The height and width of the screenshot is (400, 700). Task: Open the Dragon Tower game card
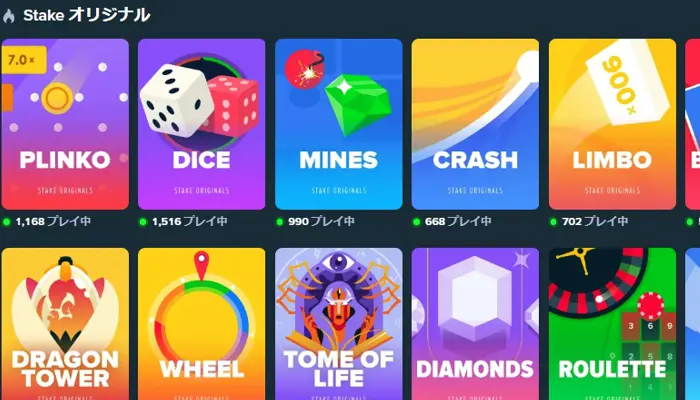tap(65, 325)
